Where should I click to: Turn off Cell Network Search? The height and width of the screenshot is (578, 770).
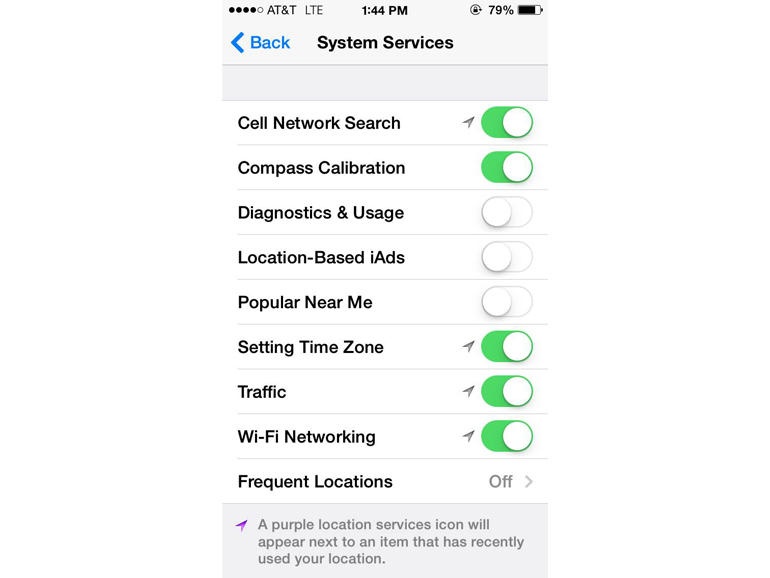[x=506, y=123]
